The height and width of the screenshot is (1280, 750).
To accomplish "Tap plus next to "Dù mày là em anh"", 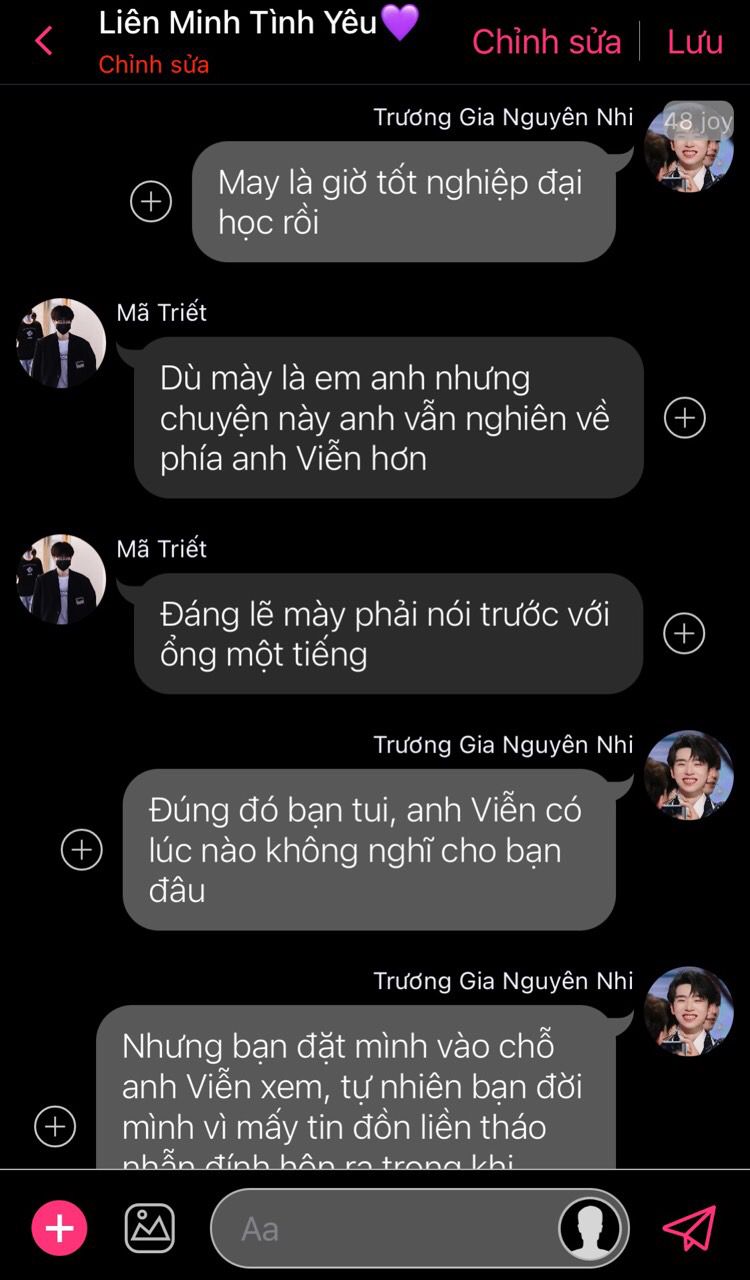I will coord(685,418).
